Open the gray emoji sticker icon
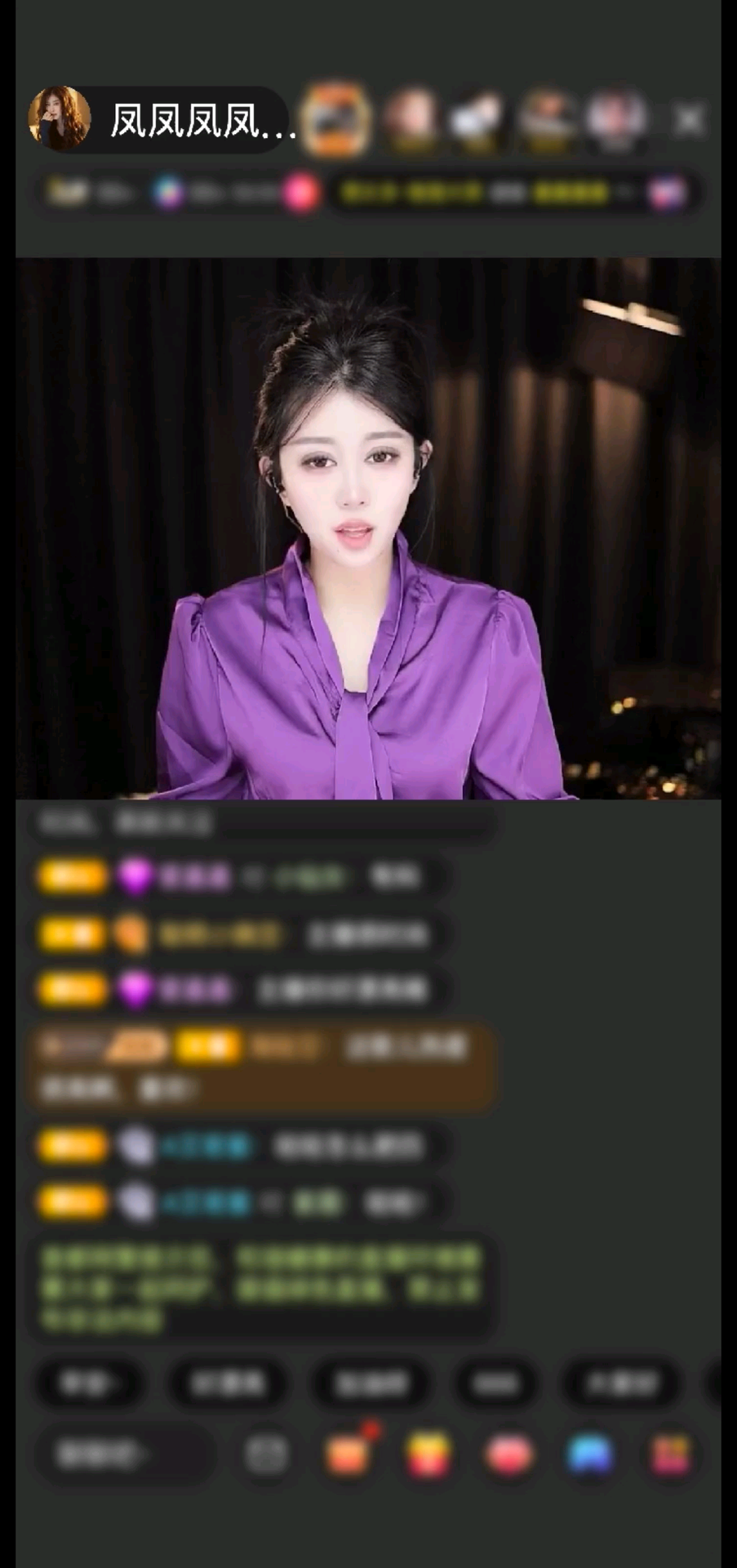This screenshot has width=737, height=1568. (x=266, y=1455)
